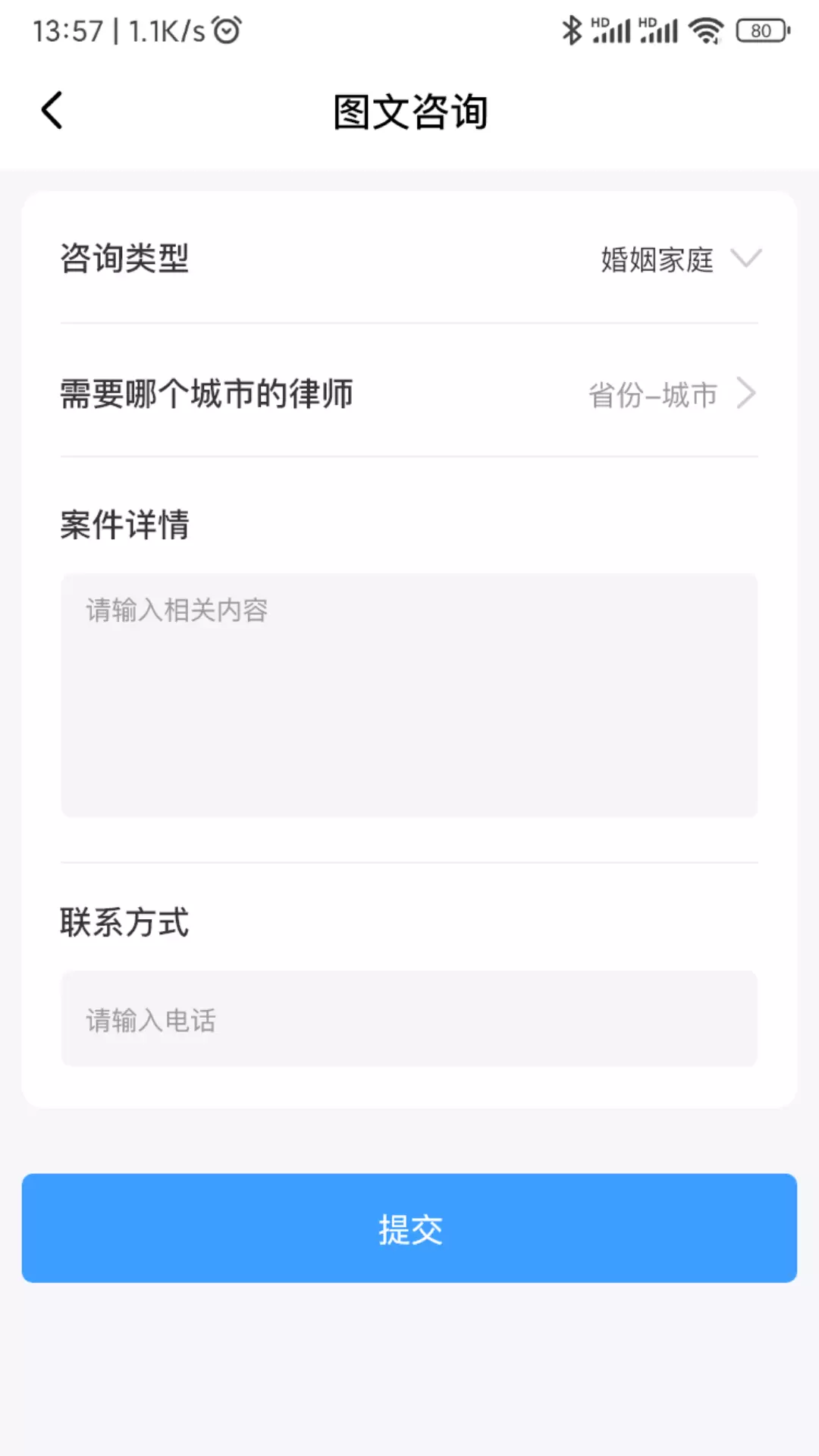Tap the 请输入电话 contact field
819x1456 pixels.
pyautogui.click(x=409, y=1018)
